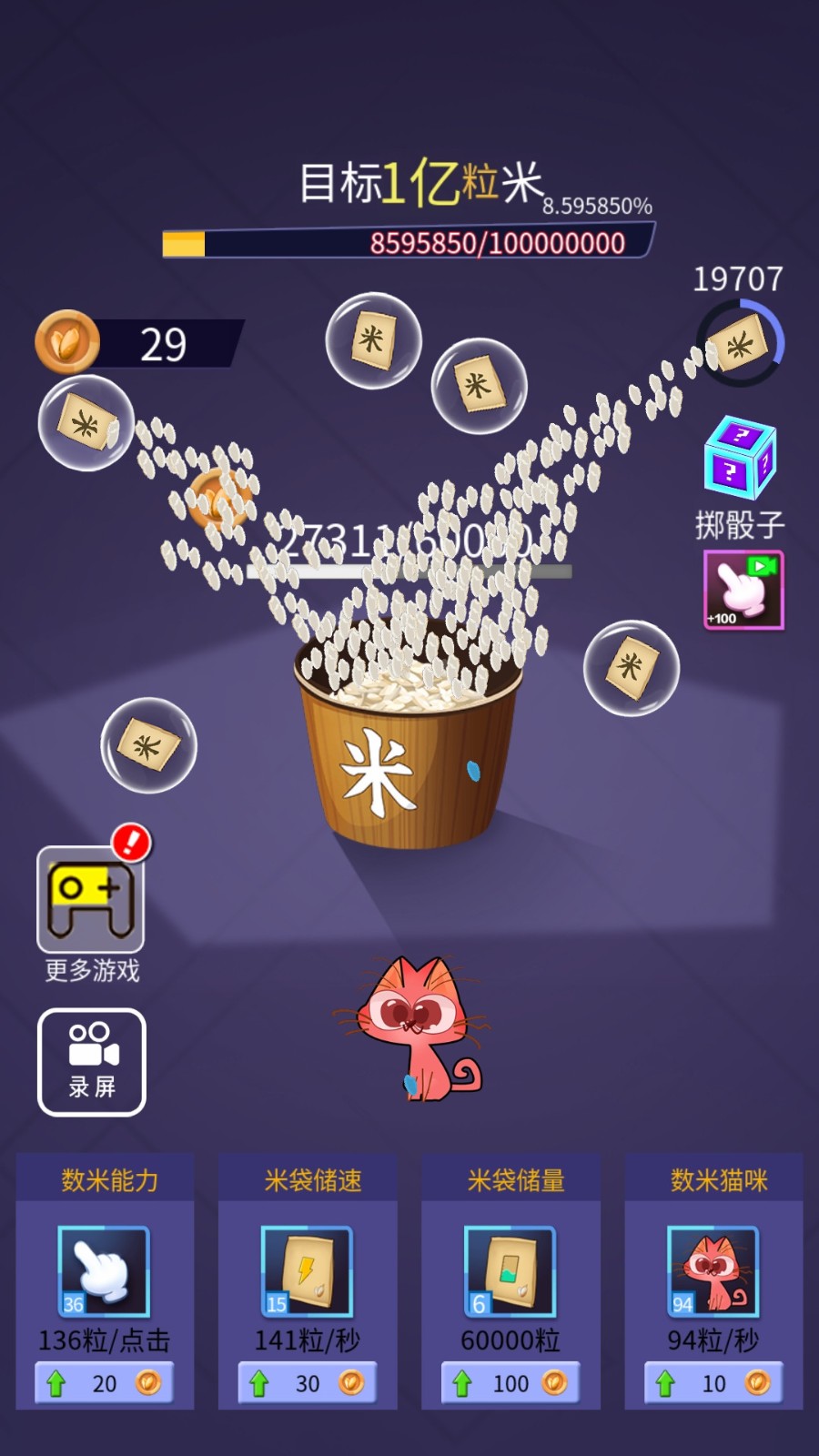Tap the rice bag icon under 19707
819x1456 pixels.
pyautogui.click(x=739, y=344)
